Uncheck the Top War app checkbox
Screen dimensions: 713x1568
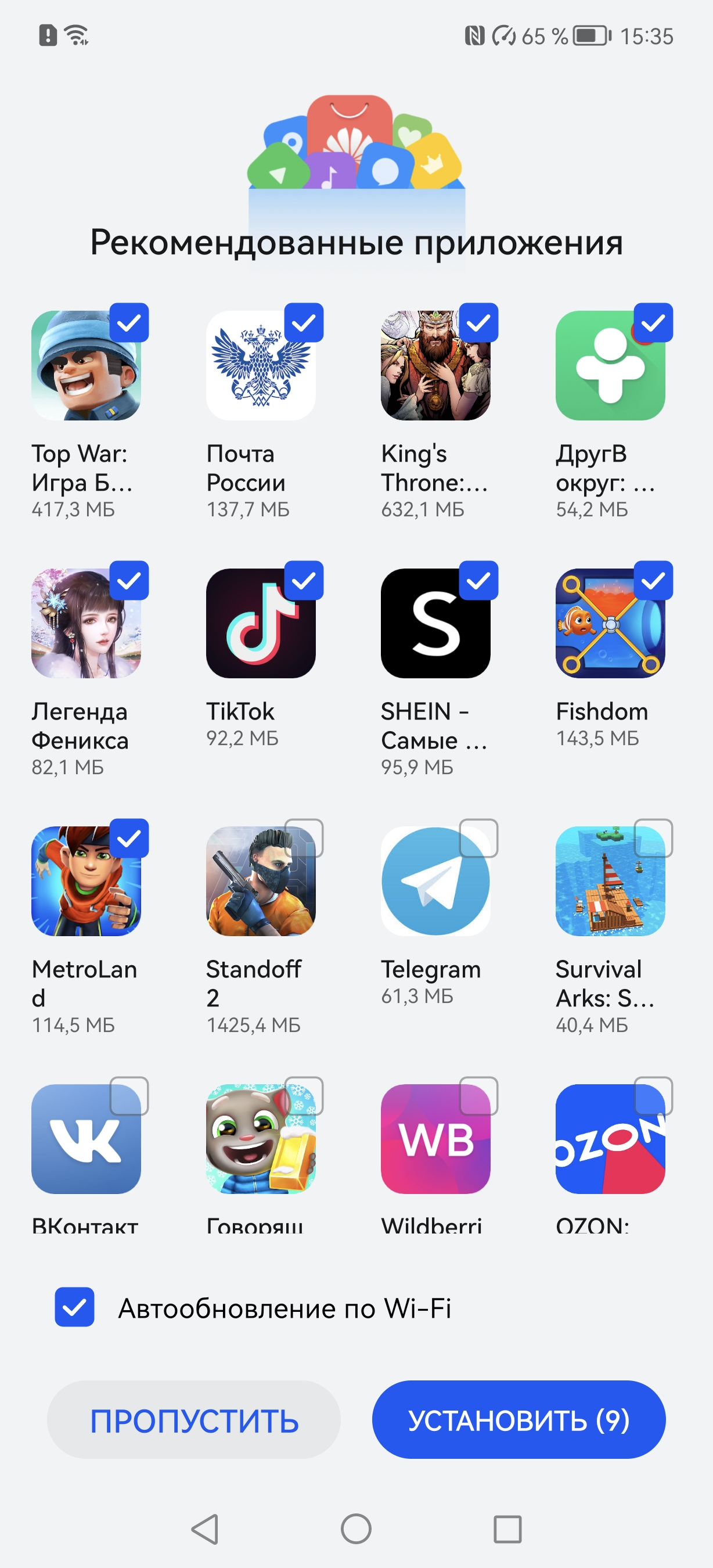click(129, 323)
